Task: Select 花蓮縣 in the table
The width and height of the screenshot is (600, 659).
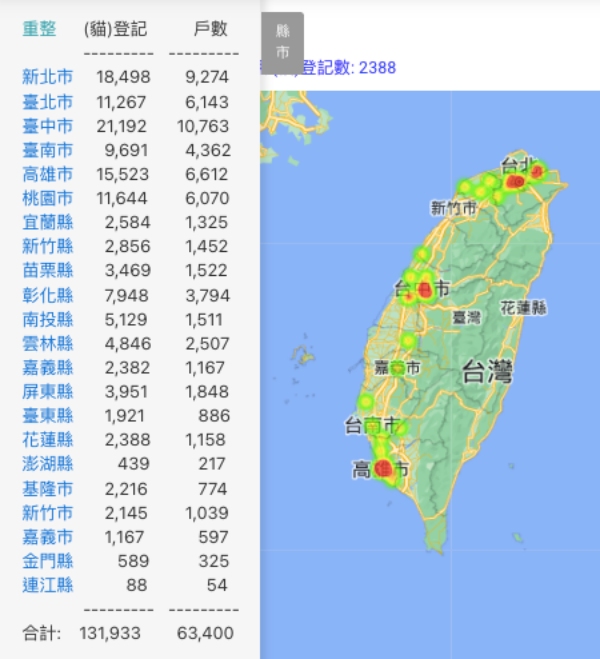Action: [x=47, y=440]
